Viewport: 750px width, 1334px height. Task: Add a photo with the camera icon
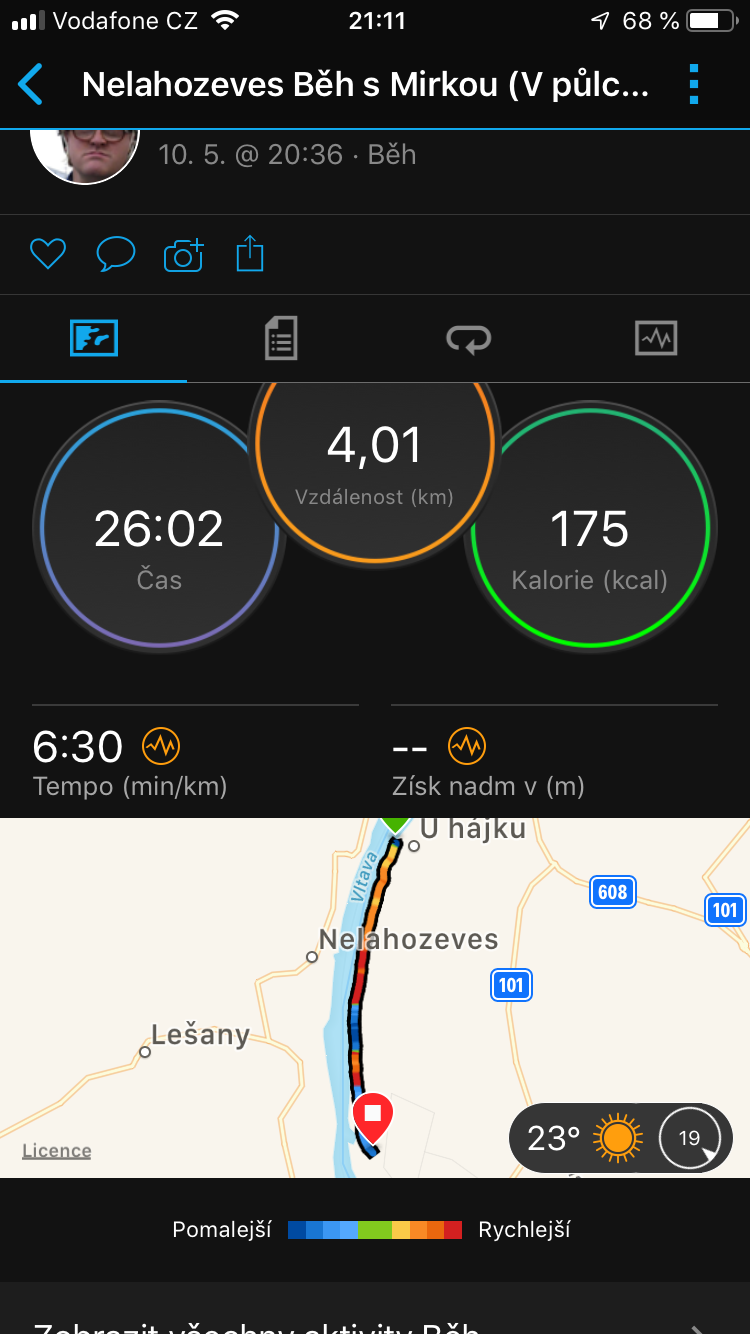(x=184, y=255)
